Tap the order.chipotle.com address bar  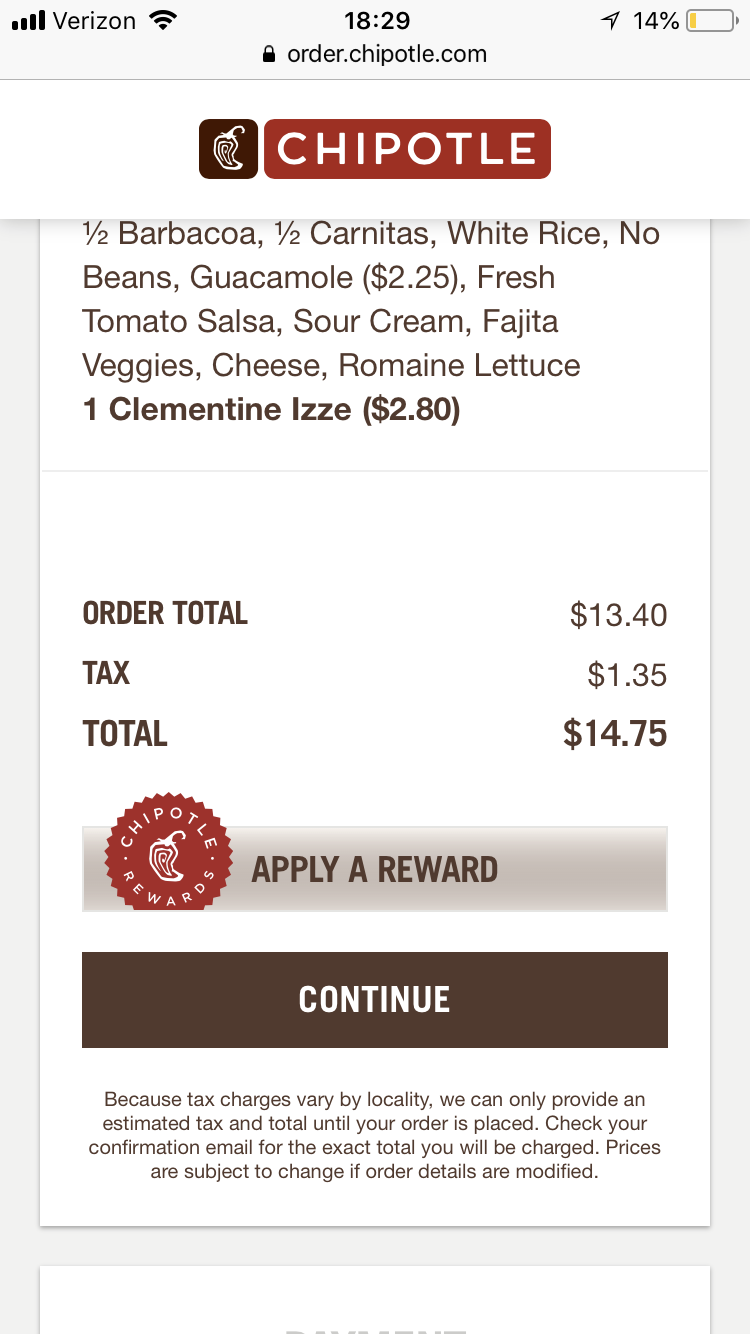click(375, 54)
